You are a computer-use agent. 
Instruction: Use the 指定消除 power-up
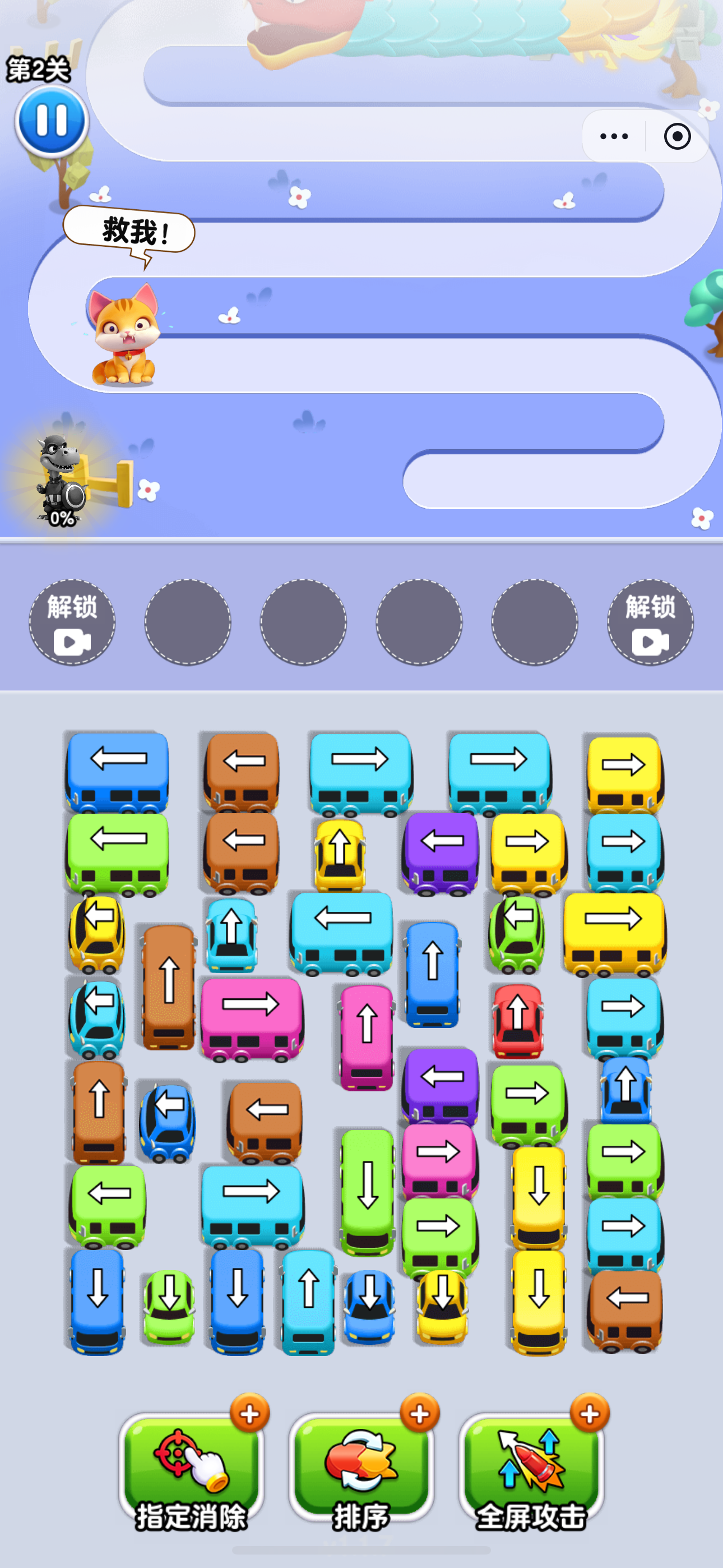191,1469
